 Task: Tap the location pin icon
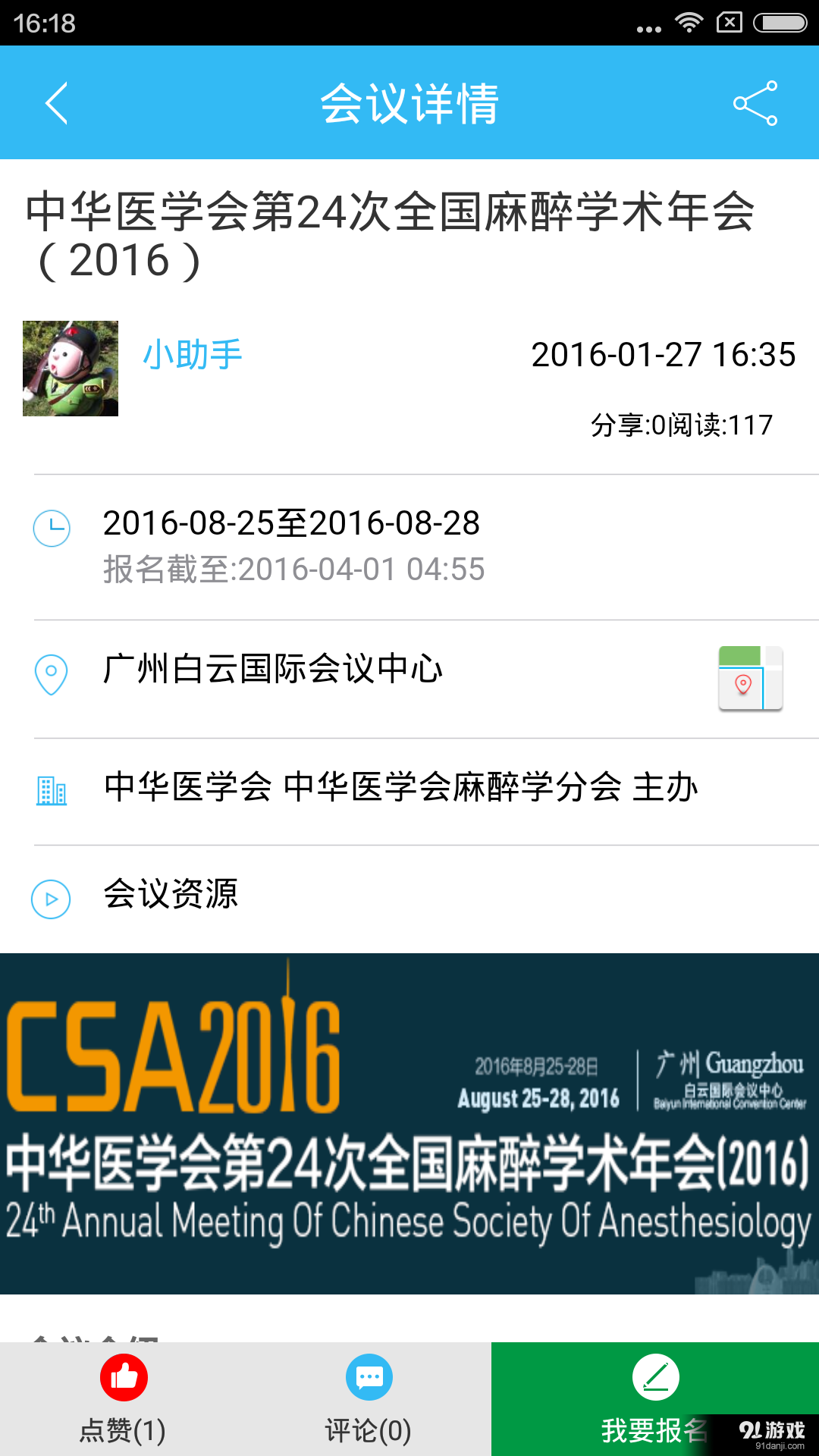coord(50,672)
